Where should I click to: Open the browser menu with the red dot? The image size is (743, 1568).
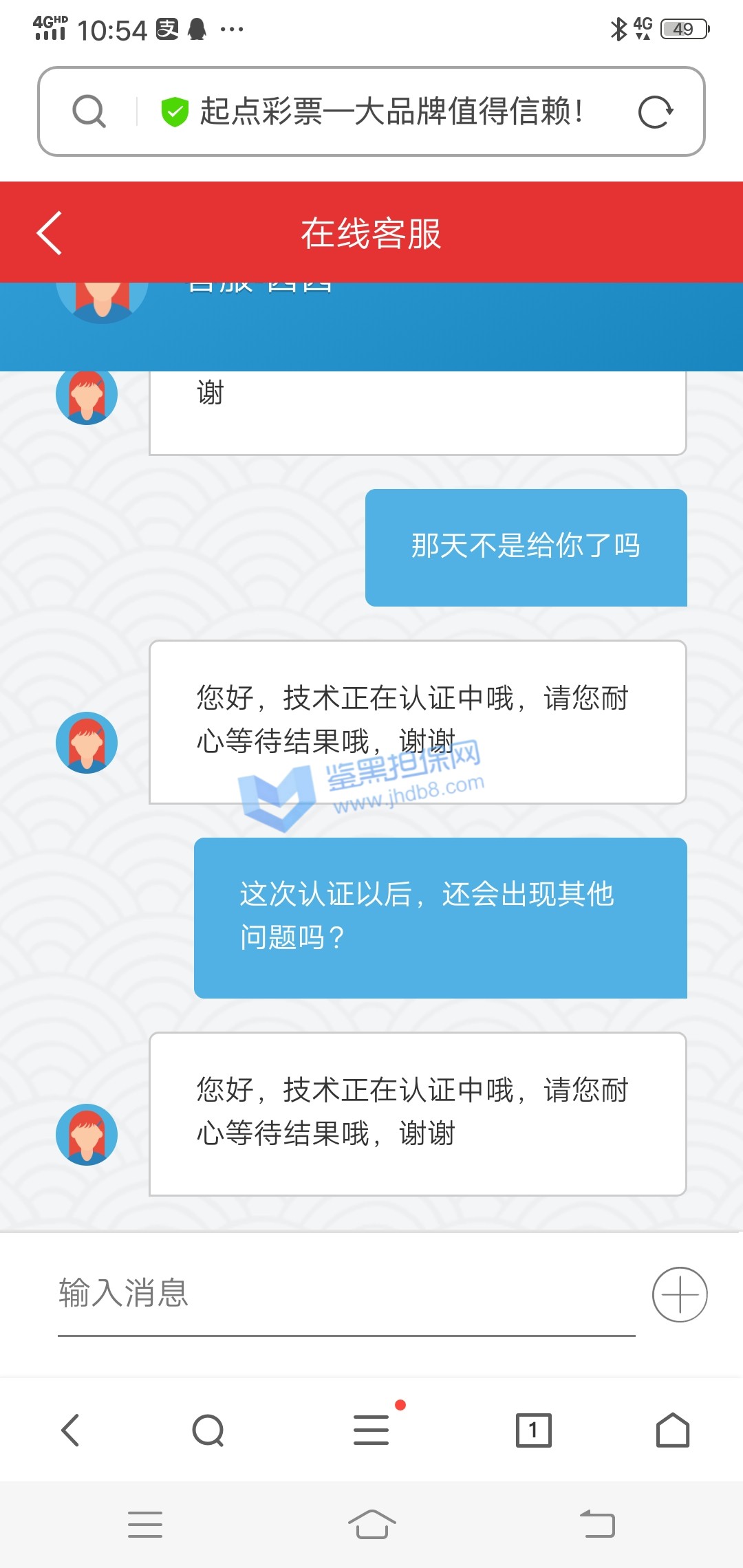371,1430
